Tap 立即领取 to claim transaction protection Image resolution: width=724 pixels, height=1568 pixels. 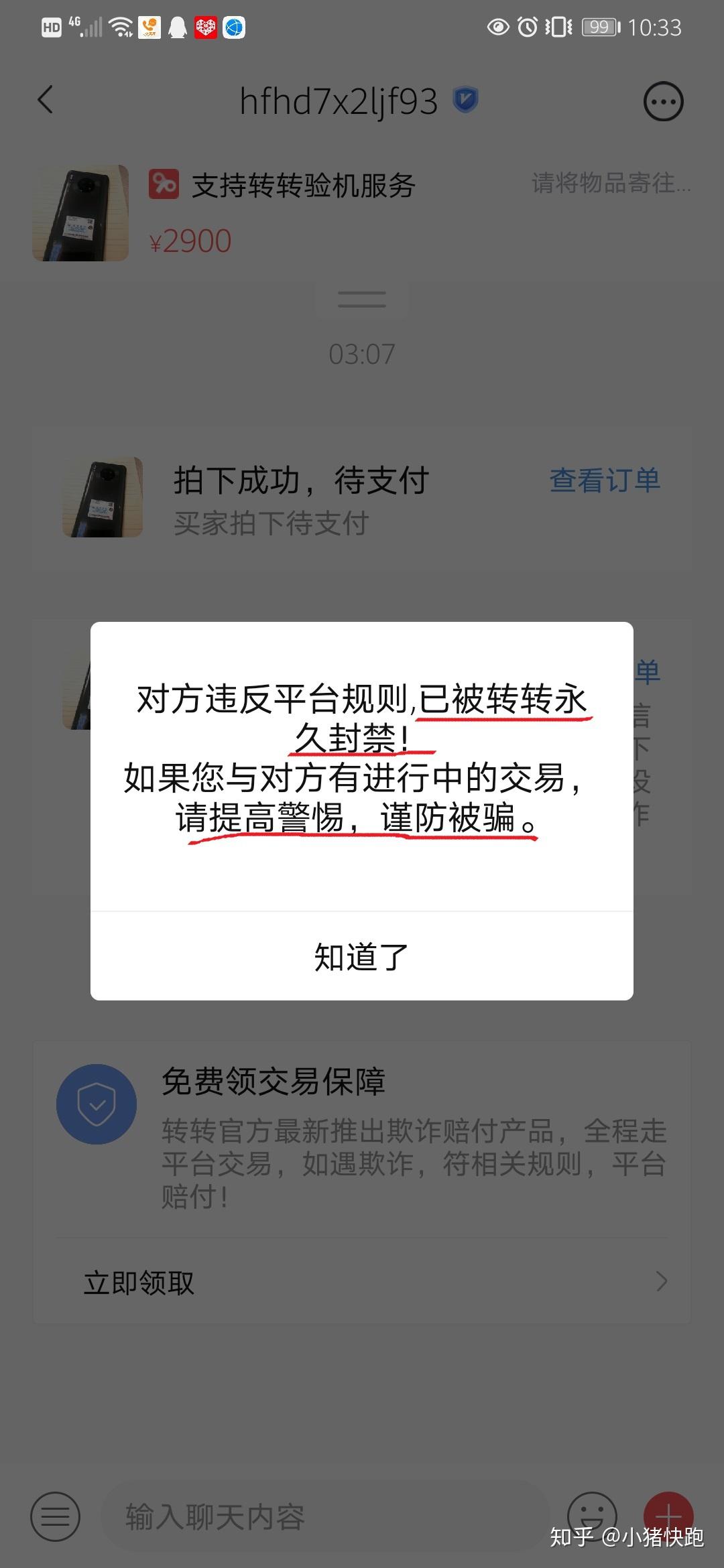point(362,1283)
